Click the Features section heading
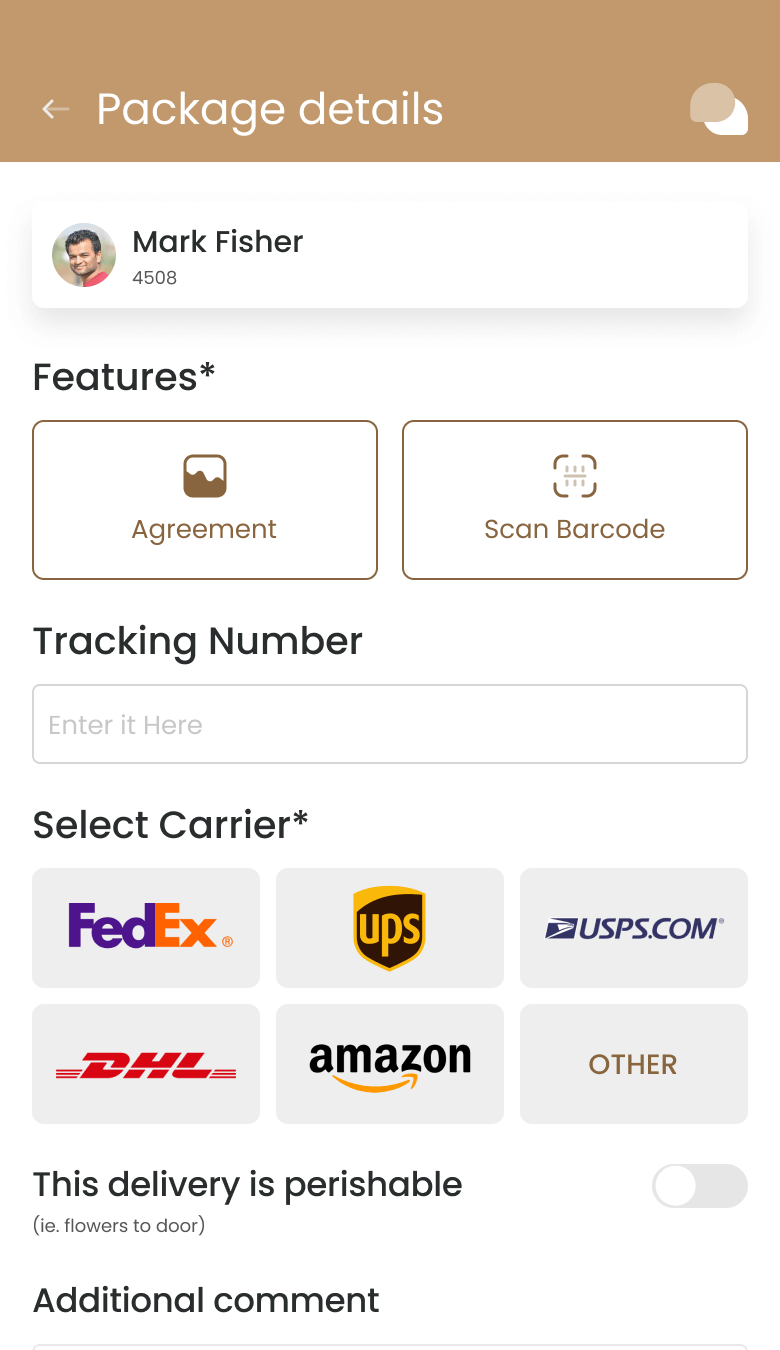The width and height of the screenshot is (780, 1350). pyautogui.click(x=122, y=378)
